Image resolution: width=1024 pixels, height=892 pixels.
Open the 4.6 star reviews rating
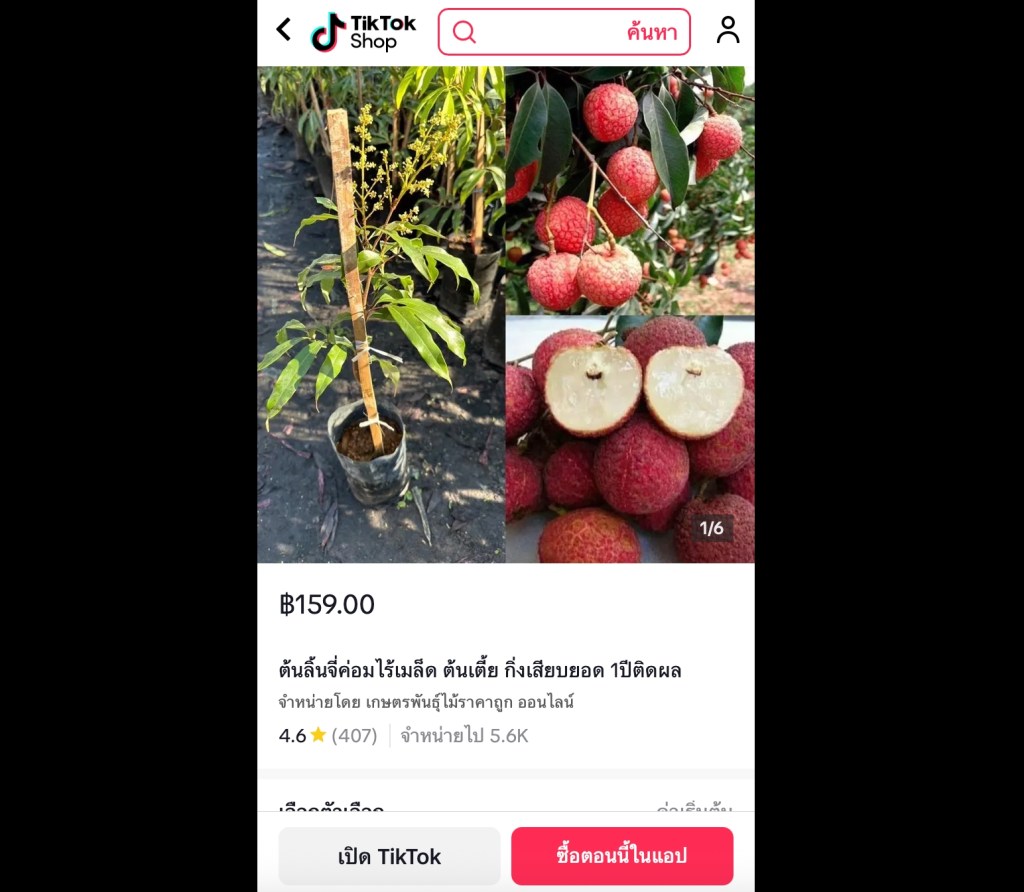[x=327, y=736]
